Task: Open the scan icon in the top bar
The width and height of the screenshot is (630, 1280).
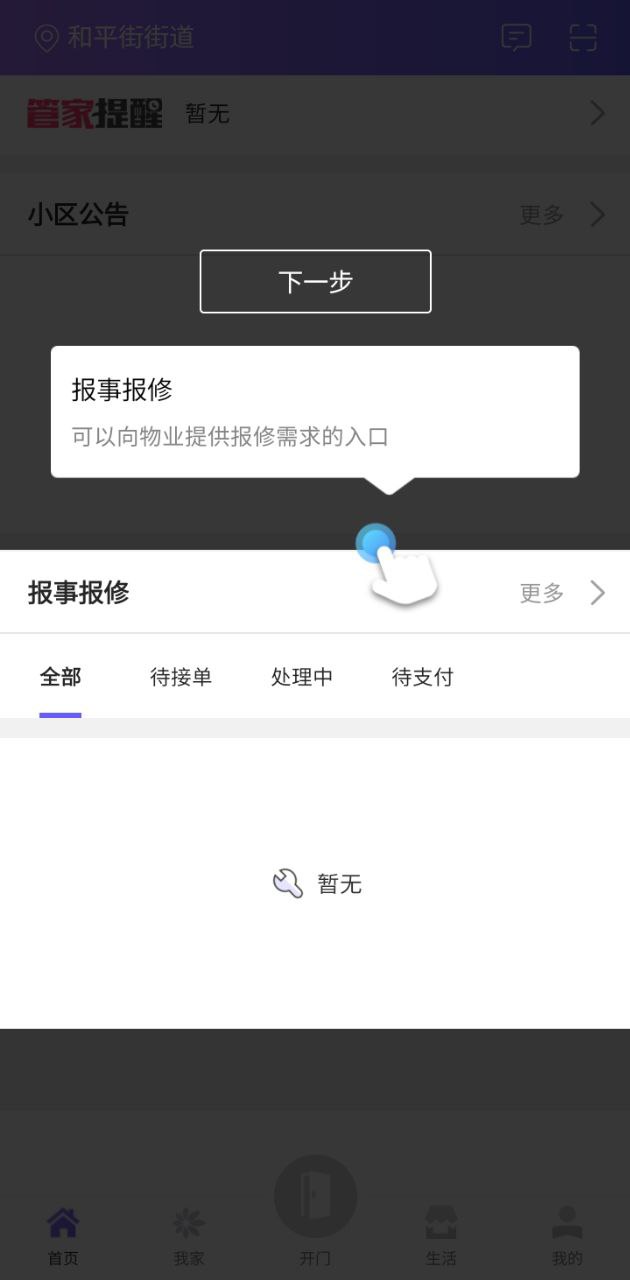Action: click(583, 38)
